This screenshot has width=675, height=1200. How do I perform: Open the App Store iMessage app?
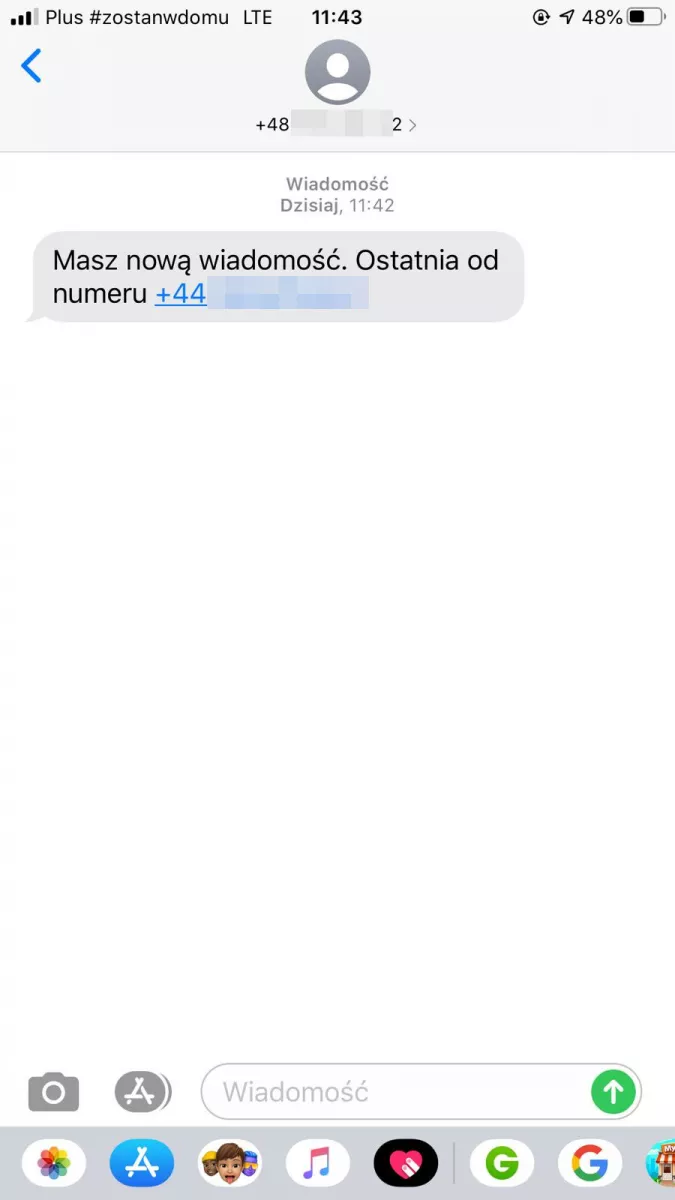point(142,1163)
